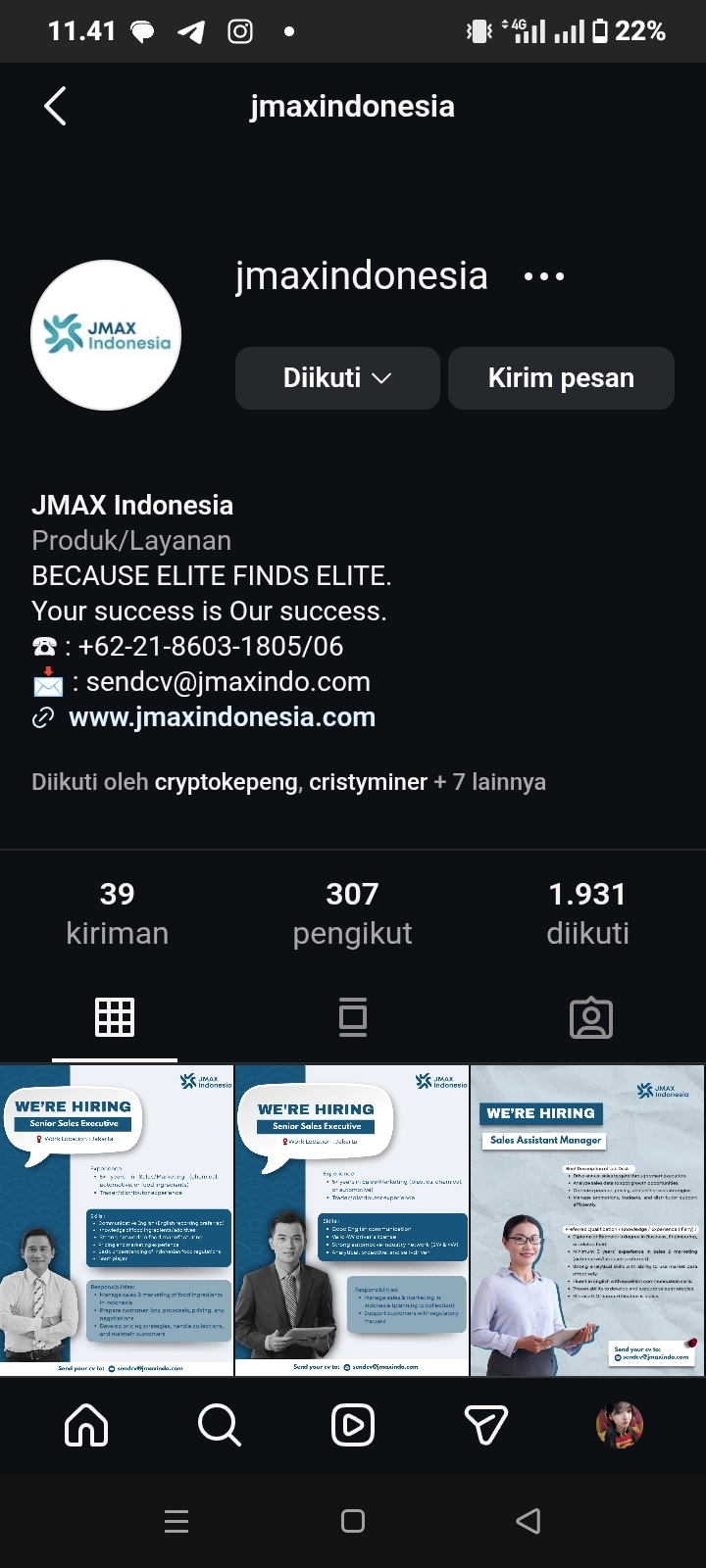Open the 307 pengikut followers list
The image size is (706, 1568).
coord(352,912)
